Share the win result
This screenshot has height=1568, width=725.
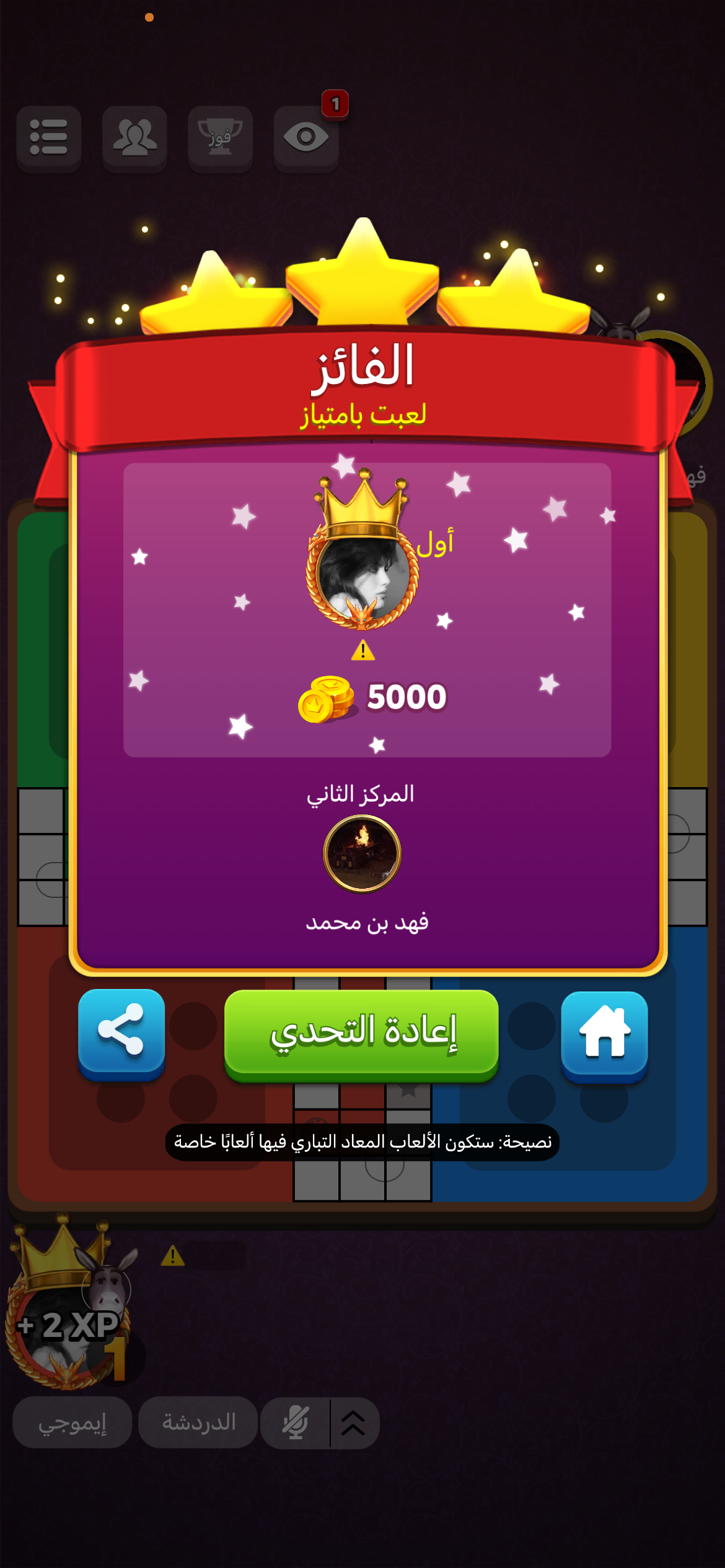121,1032
